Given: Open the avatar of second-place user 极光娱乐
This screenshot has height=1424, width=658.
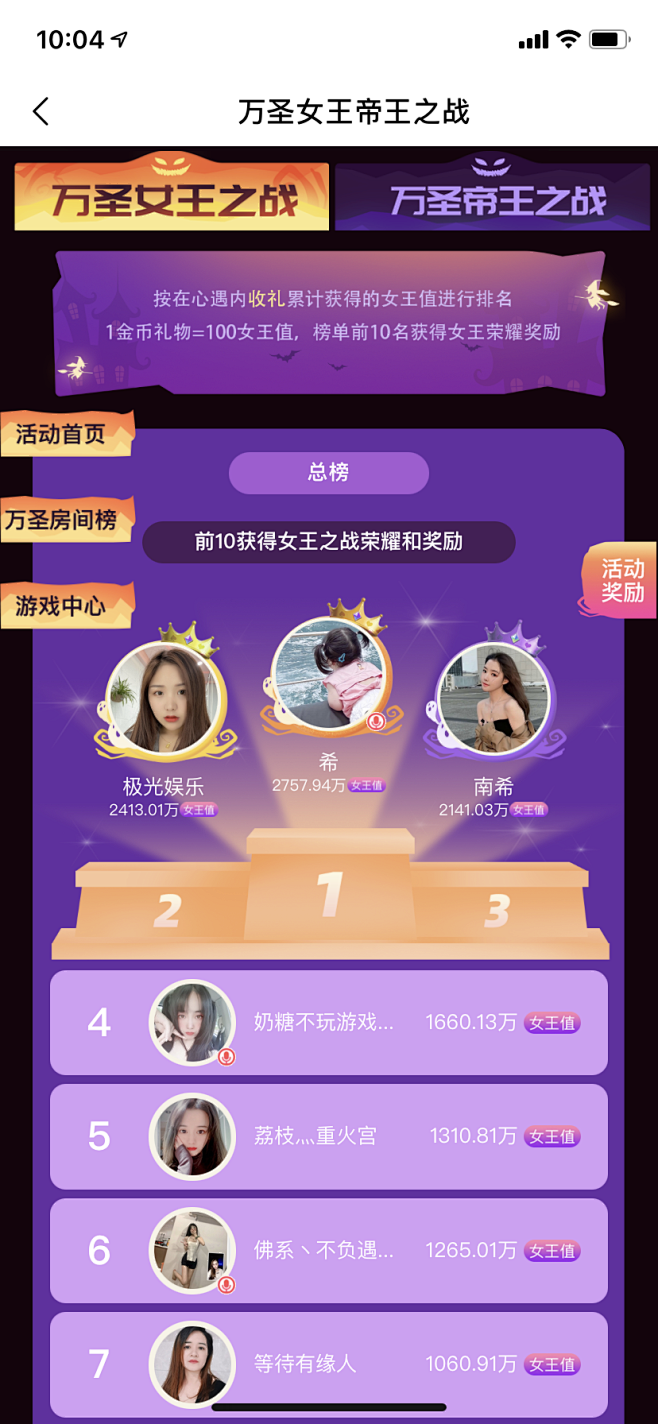Looking at the screenshot, I should pyautogui.click(x=163, y=699).
